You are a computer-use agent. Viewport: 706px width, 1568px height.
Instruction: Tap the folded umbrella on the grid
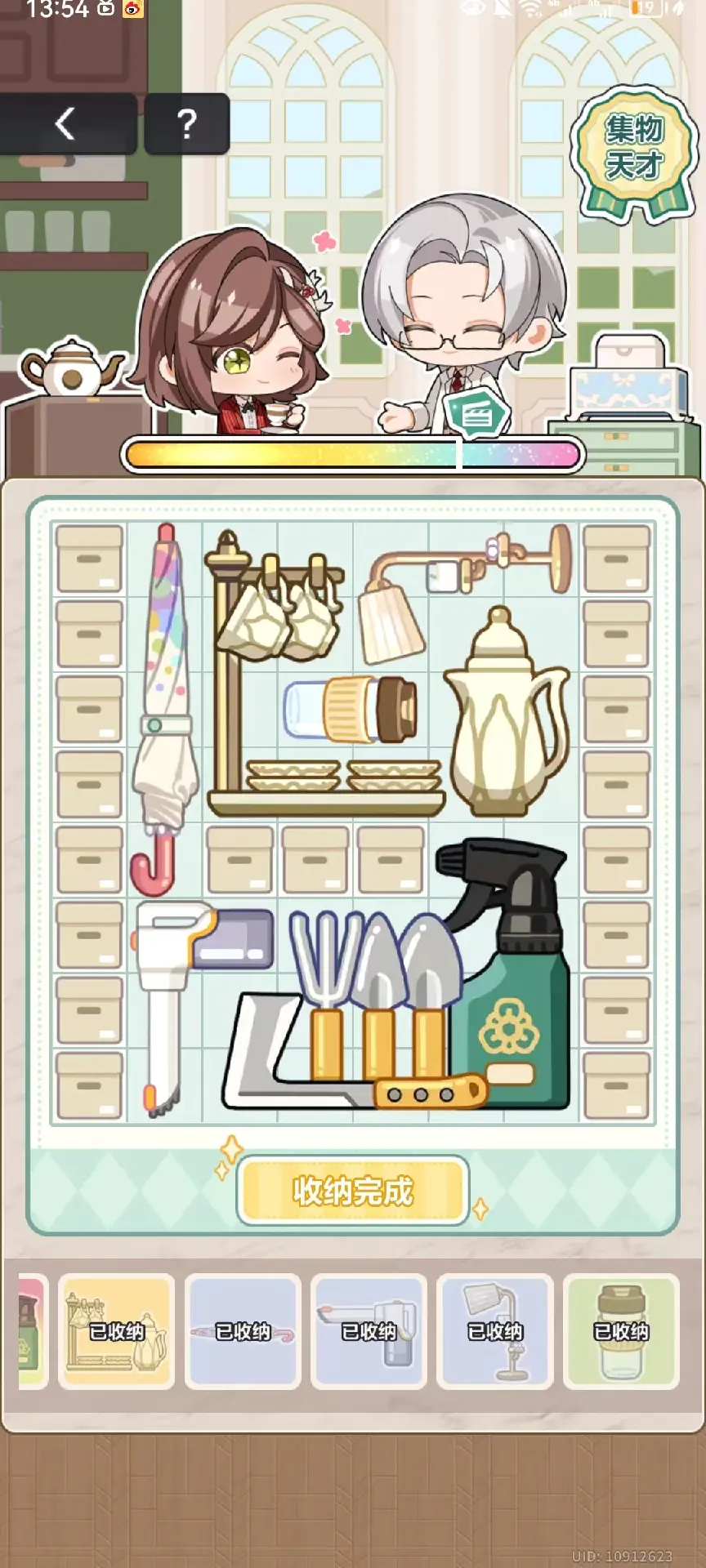(166, 709)
